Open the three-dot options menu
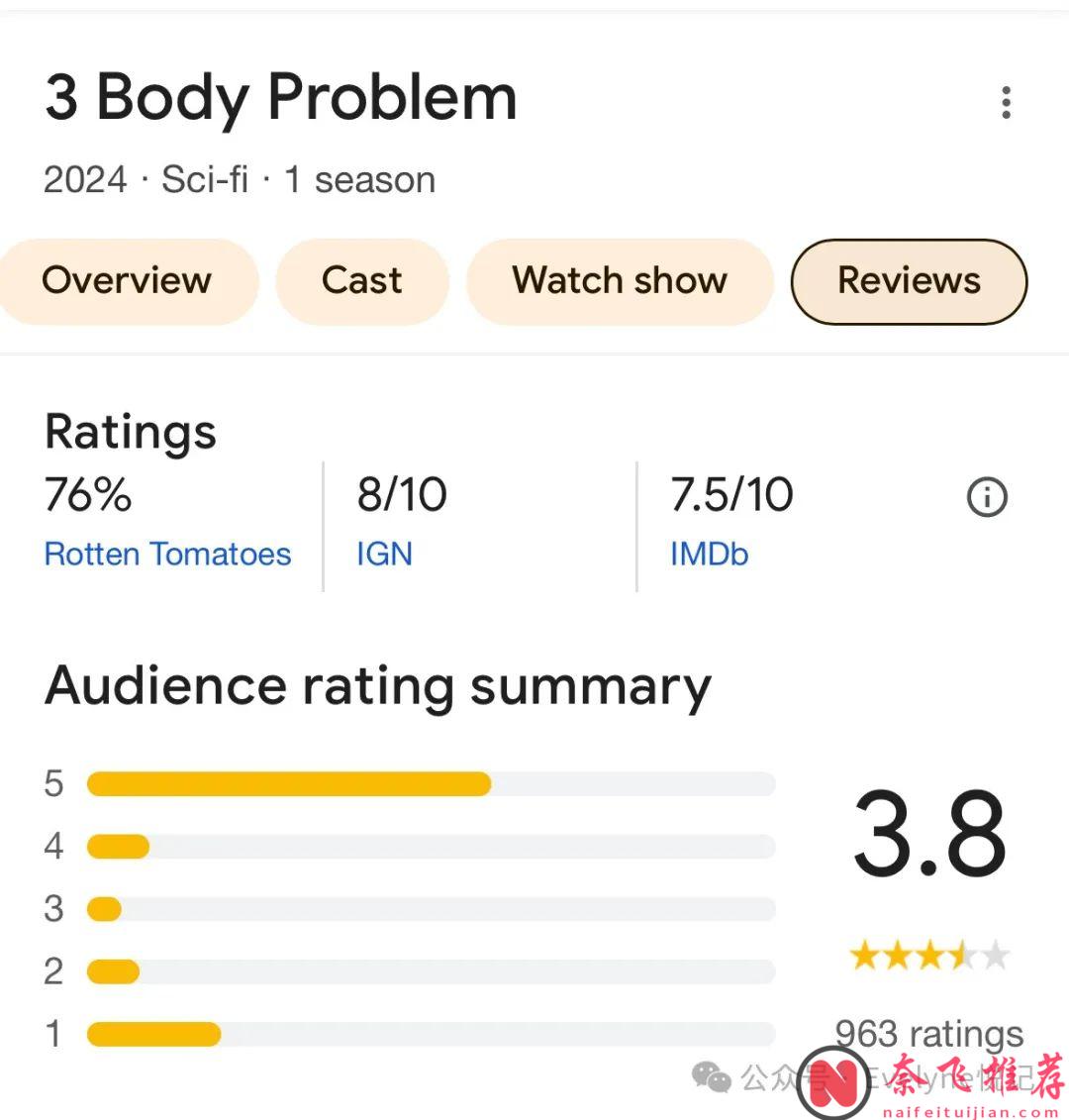 coord(1006,102)
